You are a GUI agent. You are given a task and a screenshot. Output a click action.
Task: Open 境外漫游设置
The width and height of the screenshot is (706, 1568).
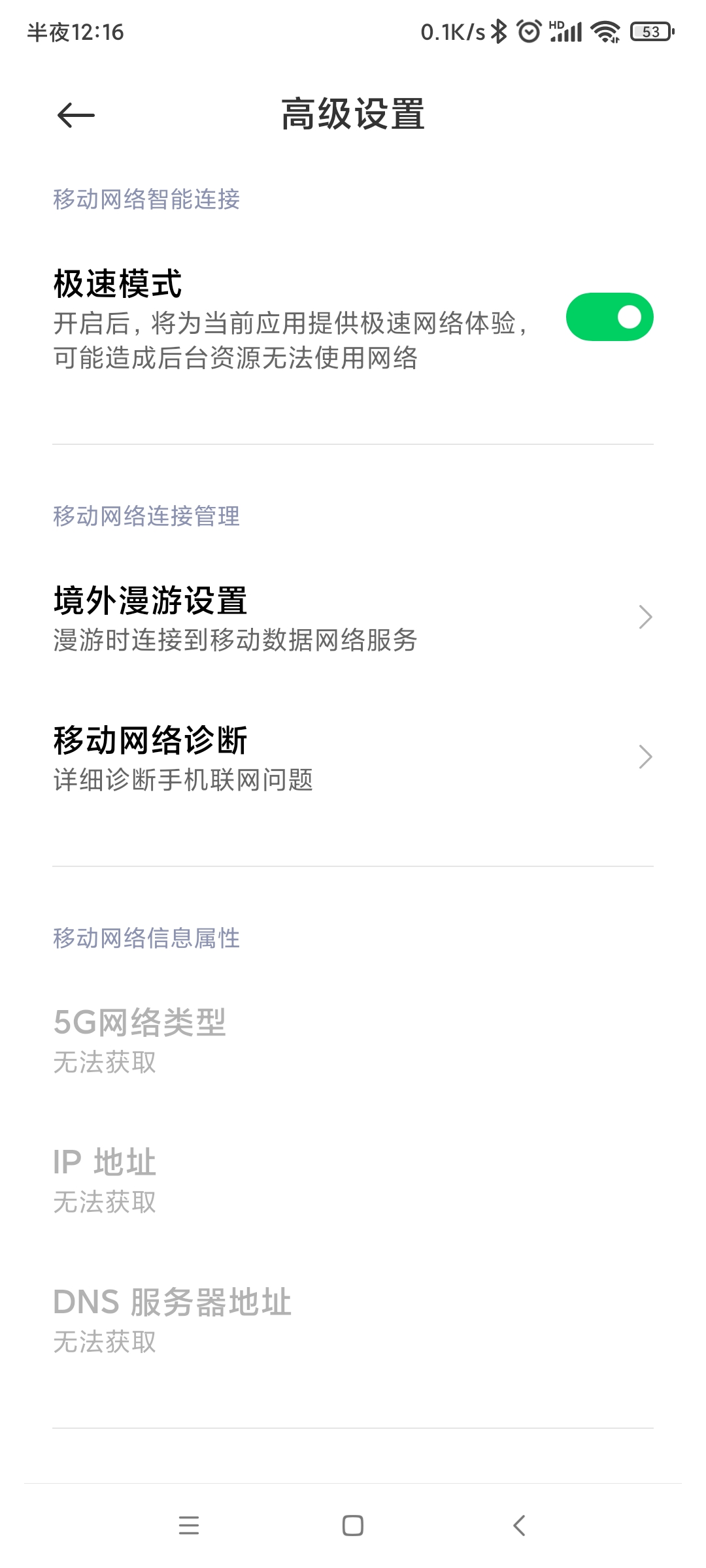(x=353, y=617)
